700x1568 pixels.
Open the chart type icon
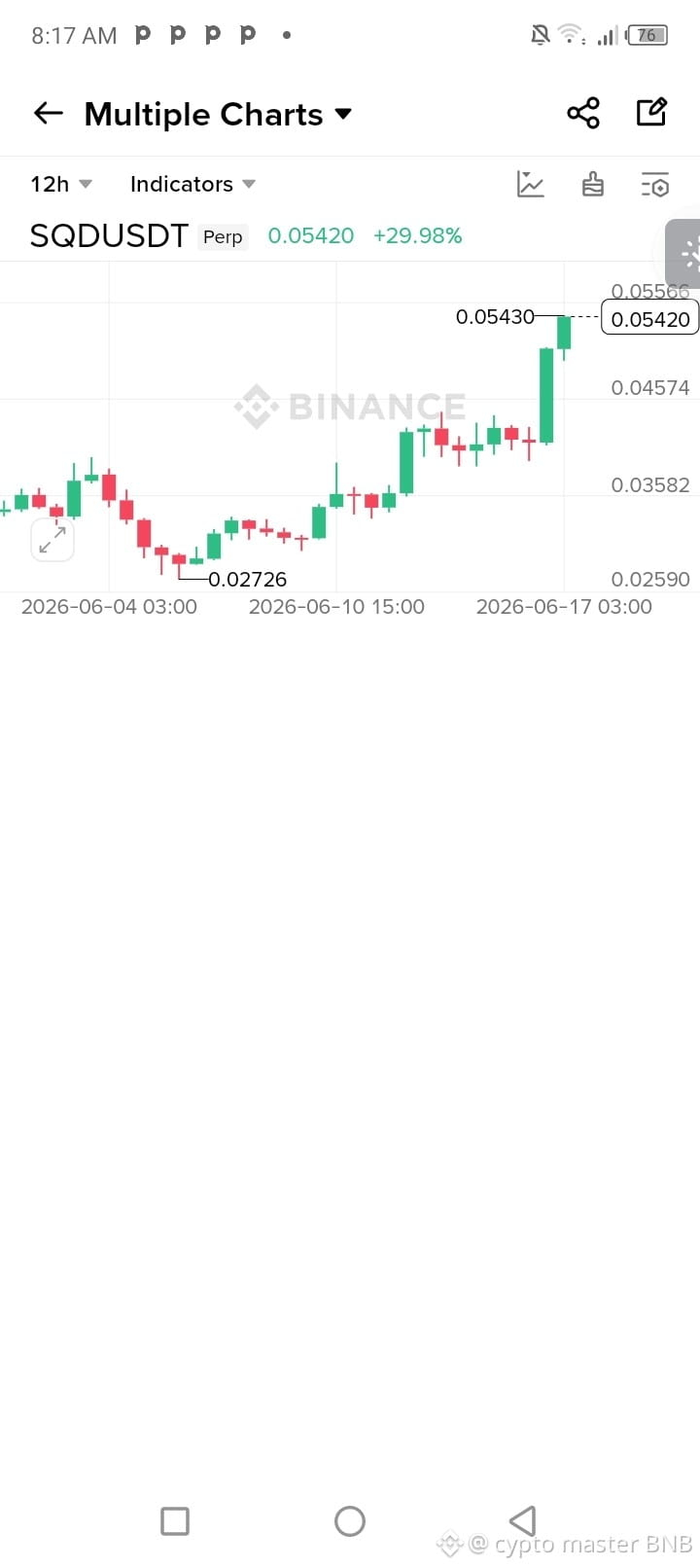531,184
